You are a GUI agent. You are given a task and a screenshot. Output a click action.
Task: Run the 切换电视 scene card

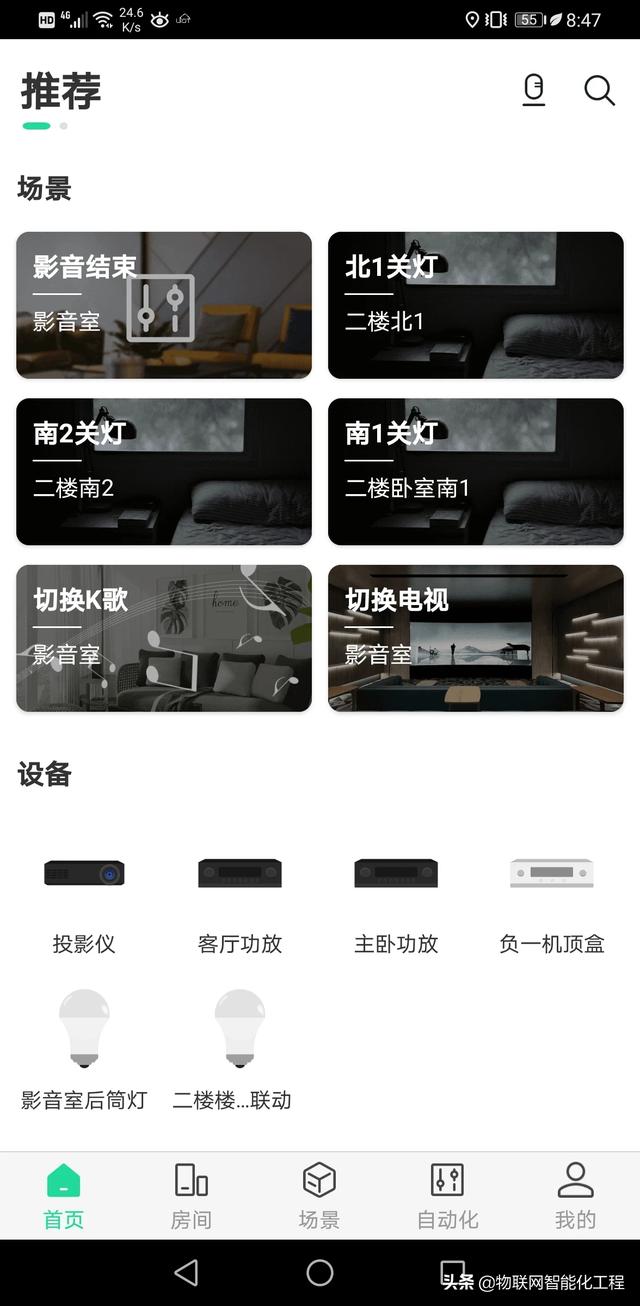coord(476,638)
